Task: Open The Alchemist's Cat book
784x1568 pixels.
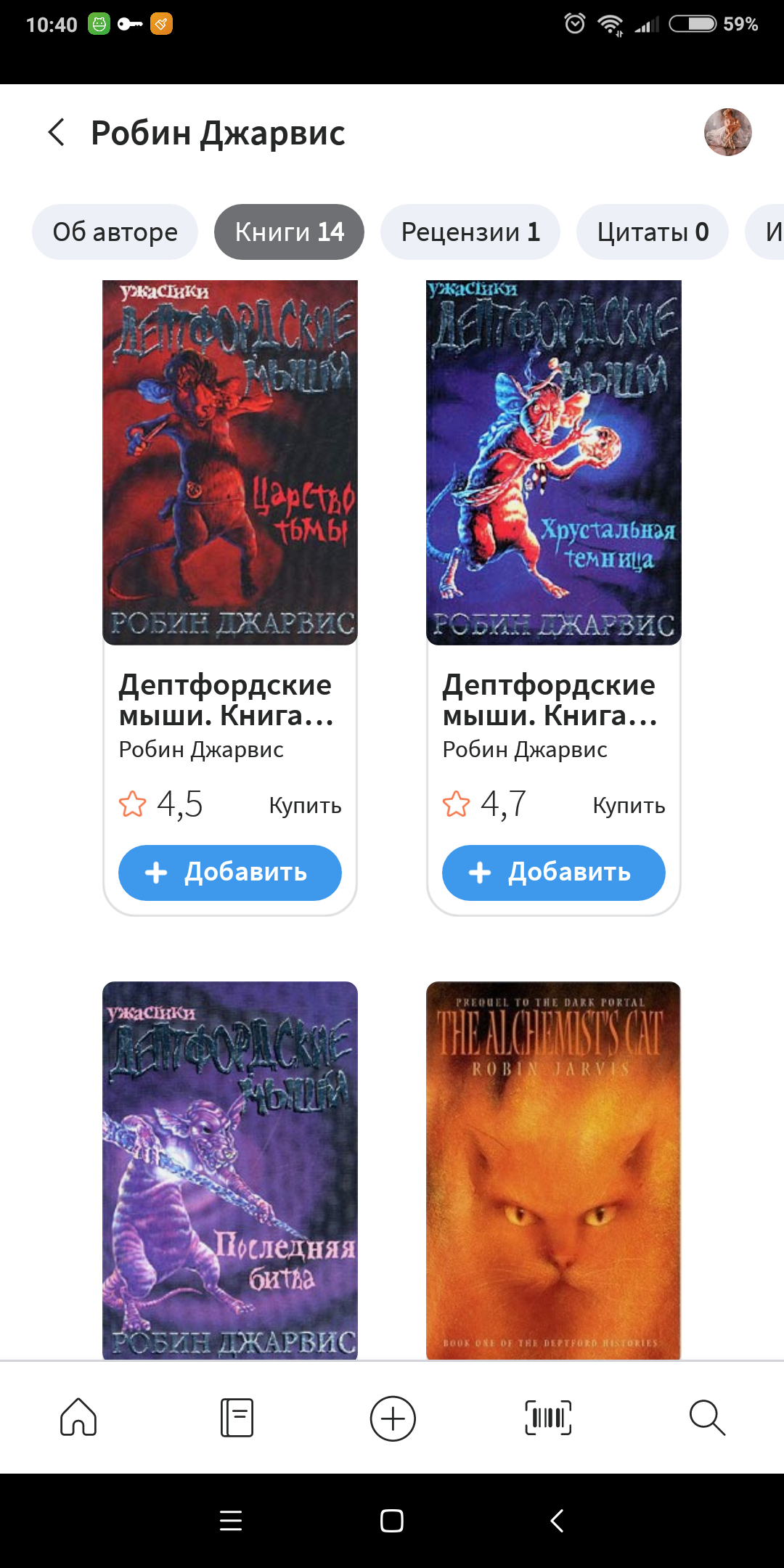Action: click(554, 1170)
